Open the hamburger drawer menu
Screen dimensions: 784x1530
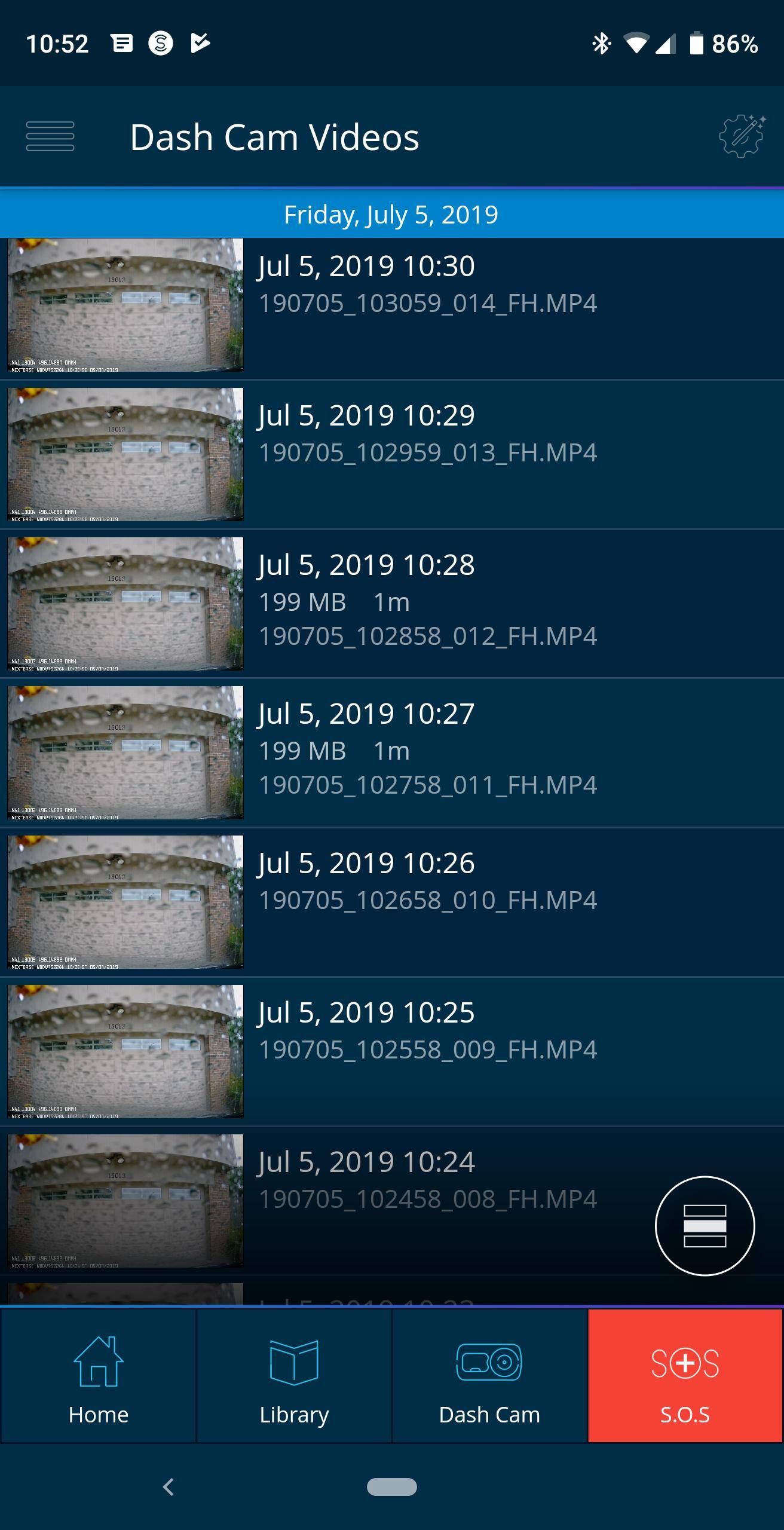[x=50, y=136]
